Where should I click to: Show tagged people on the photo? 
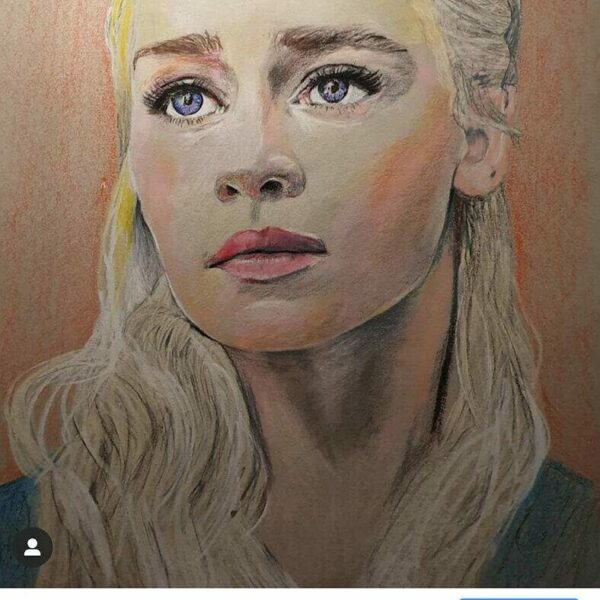33,547
